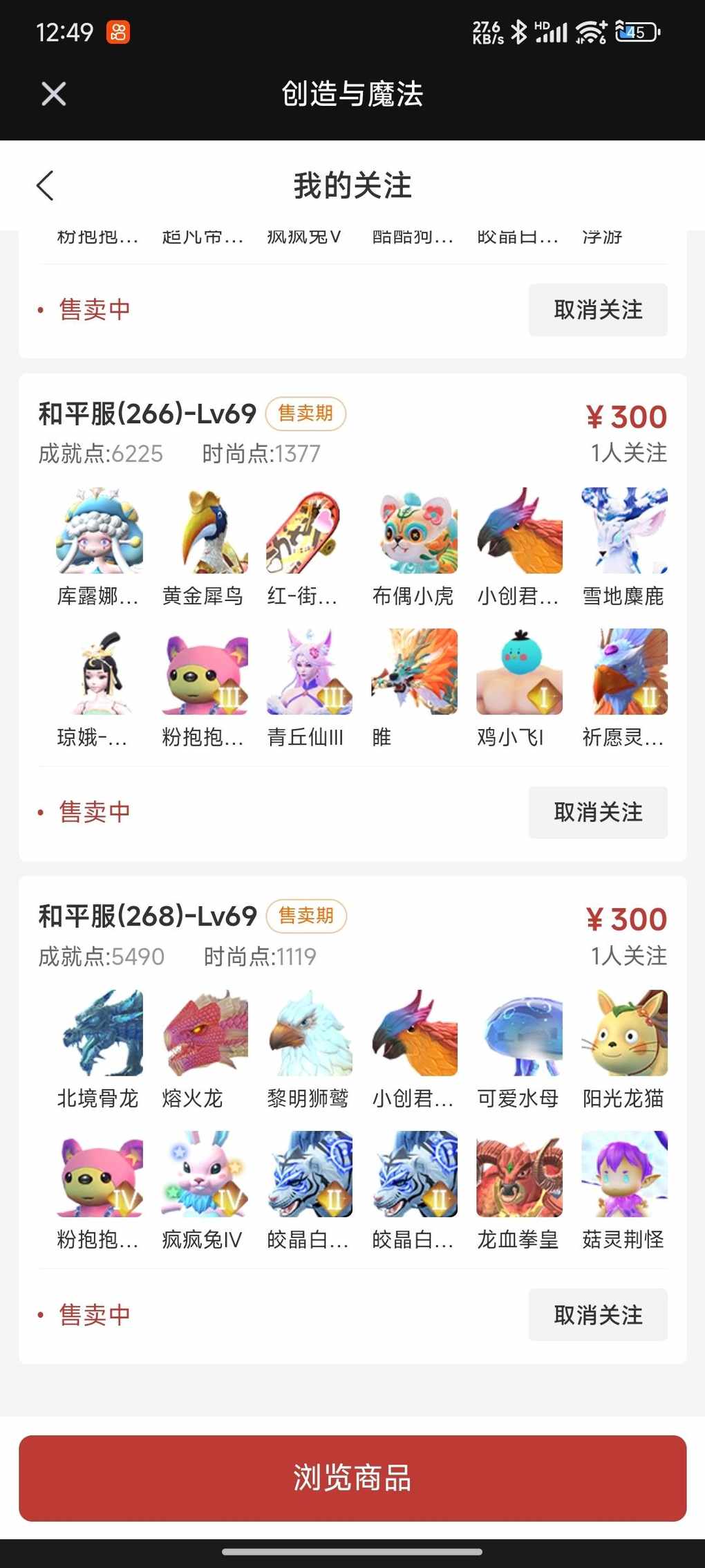Go back from 我的关注
705x1568 pixels.
pyautogui.click(x=46, y=185)
